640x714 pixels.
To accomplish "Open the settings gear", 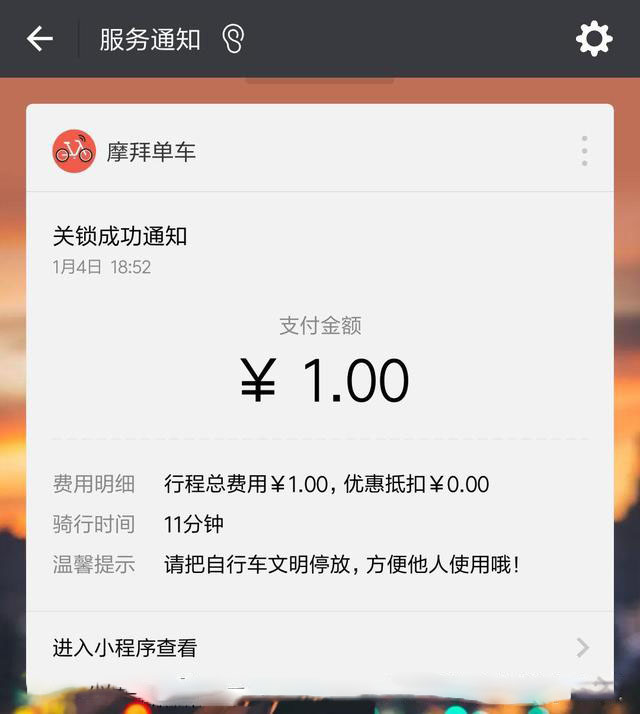I will pyautogui.click(x=593, y=39).
